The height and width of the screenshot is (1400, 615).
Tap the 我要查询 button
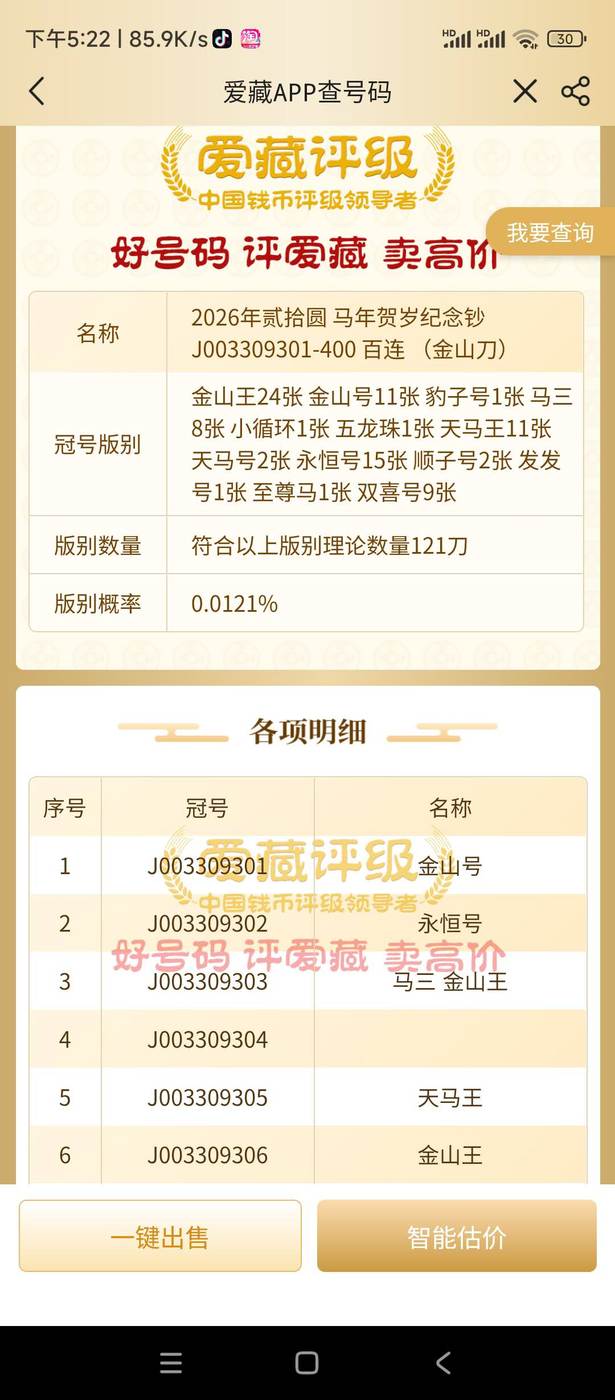pos(551,233)
